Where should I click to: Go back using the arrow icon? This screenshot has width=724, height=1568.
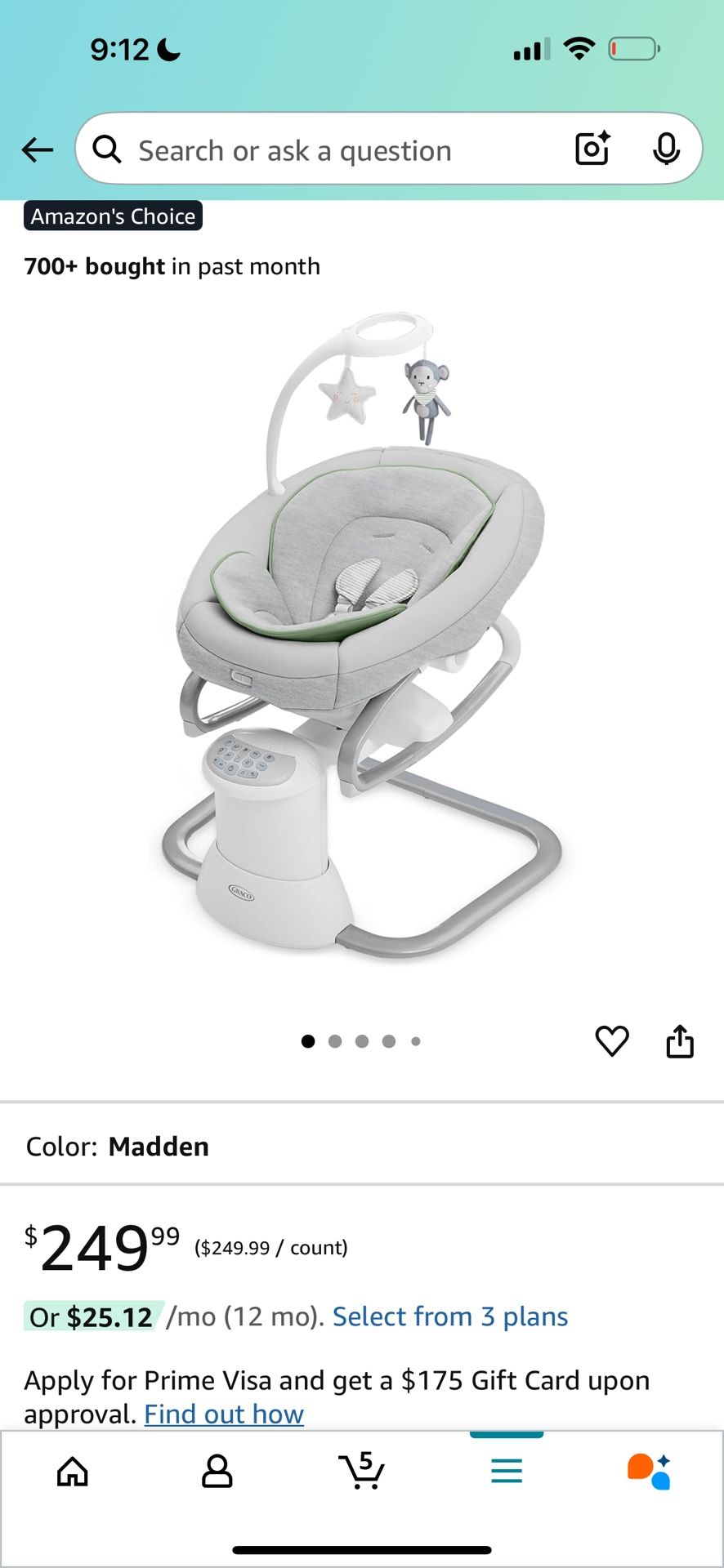38,150
